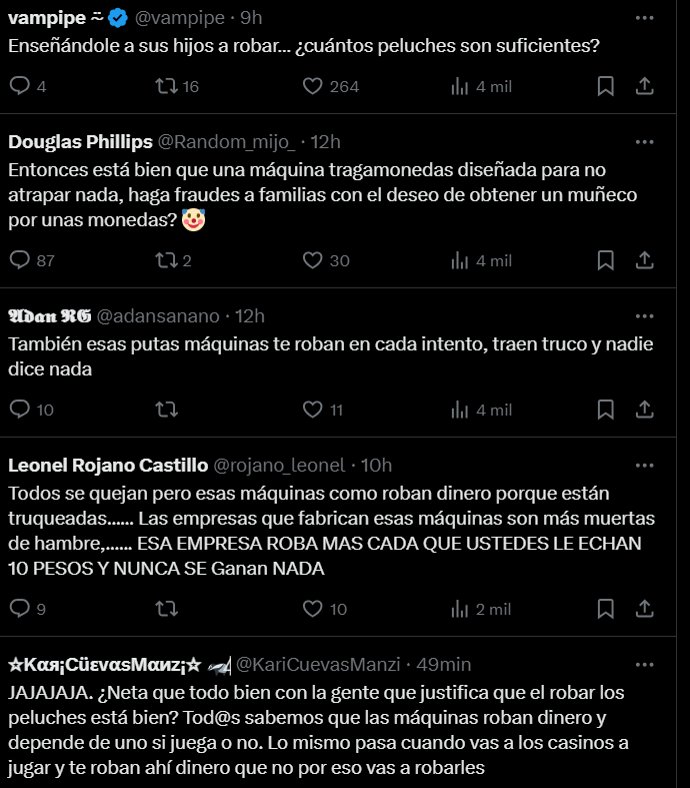Like the reply from @adansanano

(x=313, y=409)
